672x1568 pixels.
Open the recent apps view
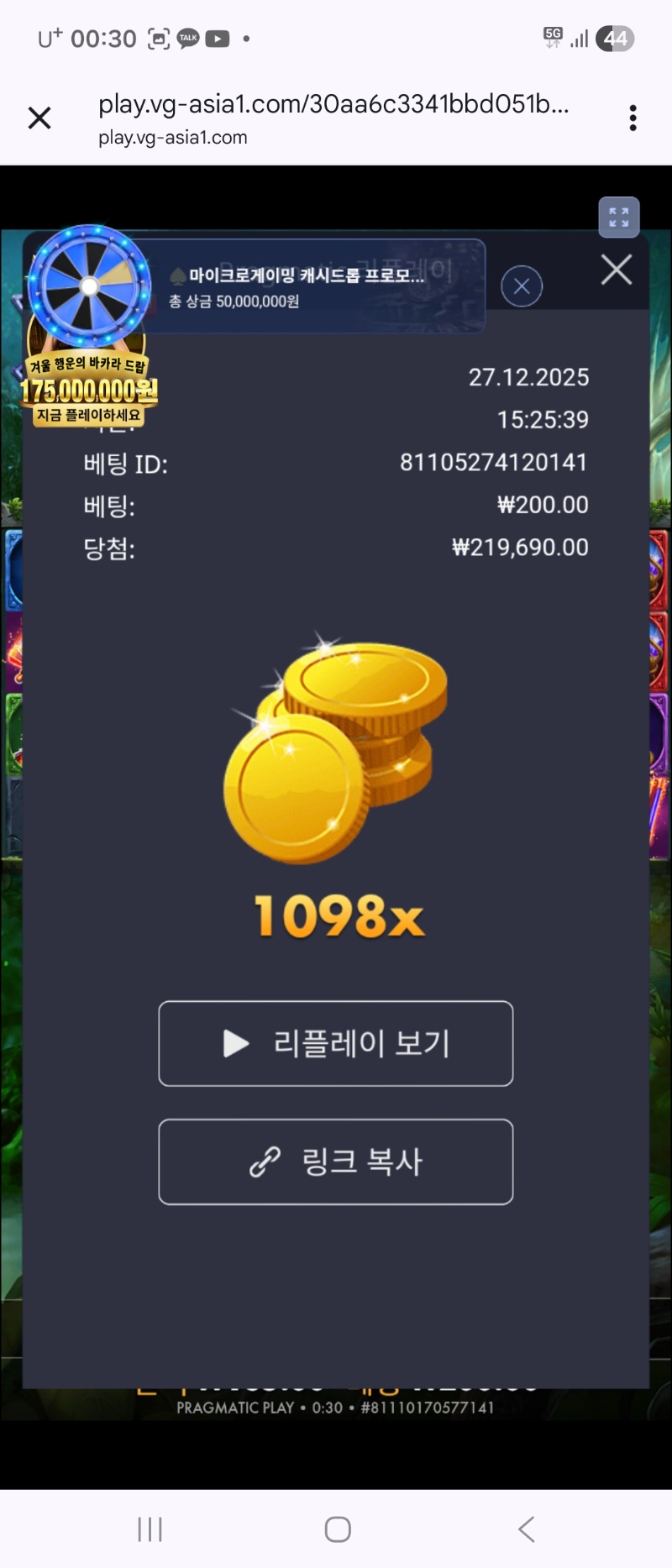150,1529
